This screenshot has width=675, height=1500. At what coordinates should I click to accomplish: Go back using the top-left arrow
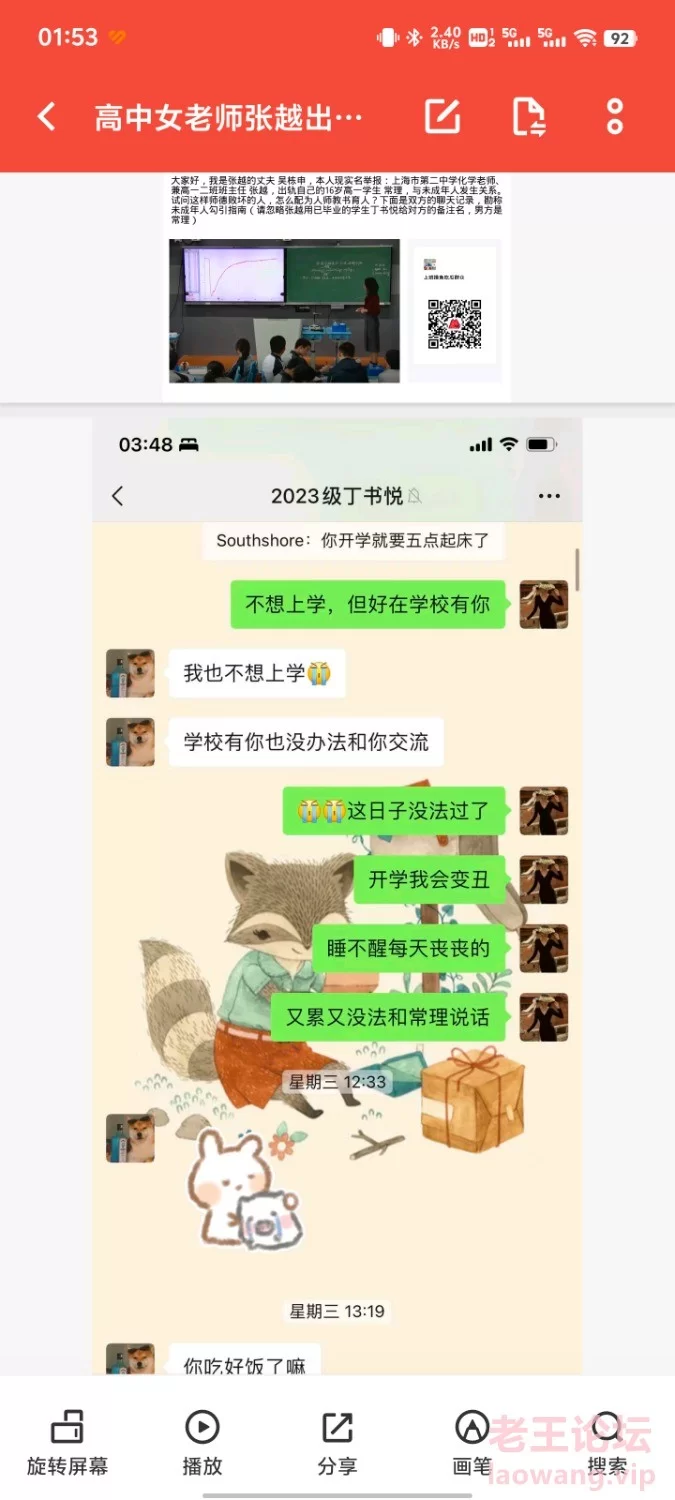(x=47, y=117)
